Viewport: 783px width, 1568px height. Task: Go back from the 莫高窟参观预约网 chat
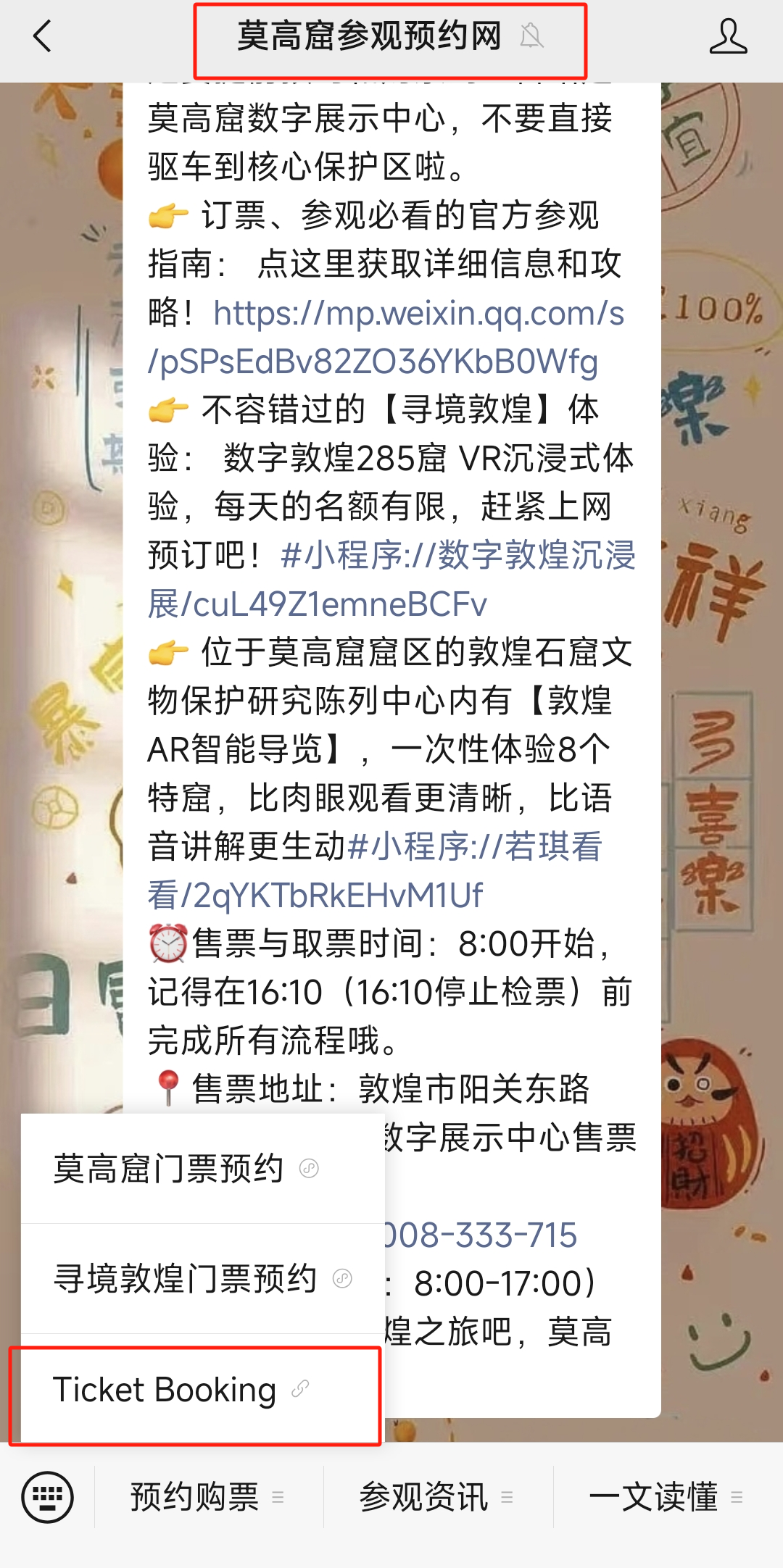click(43, 36)
